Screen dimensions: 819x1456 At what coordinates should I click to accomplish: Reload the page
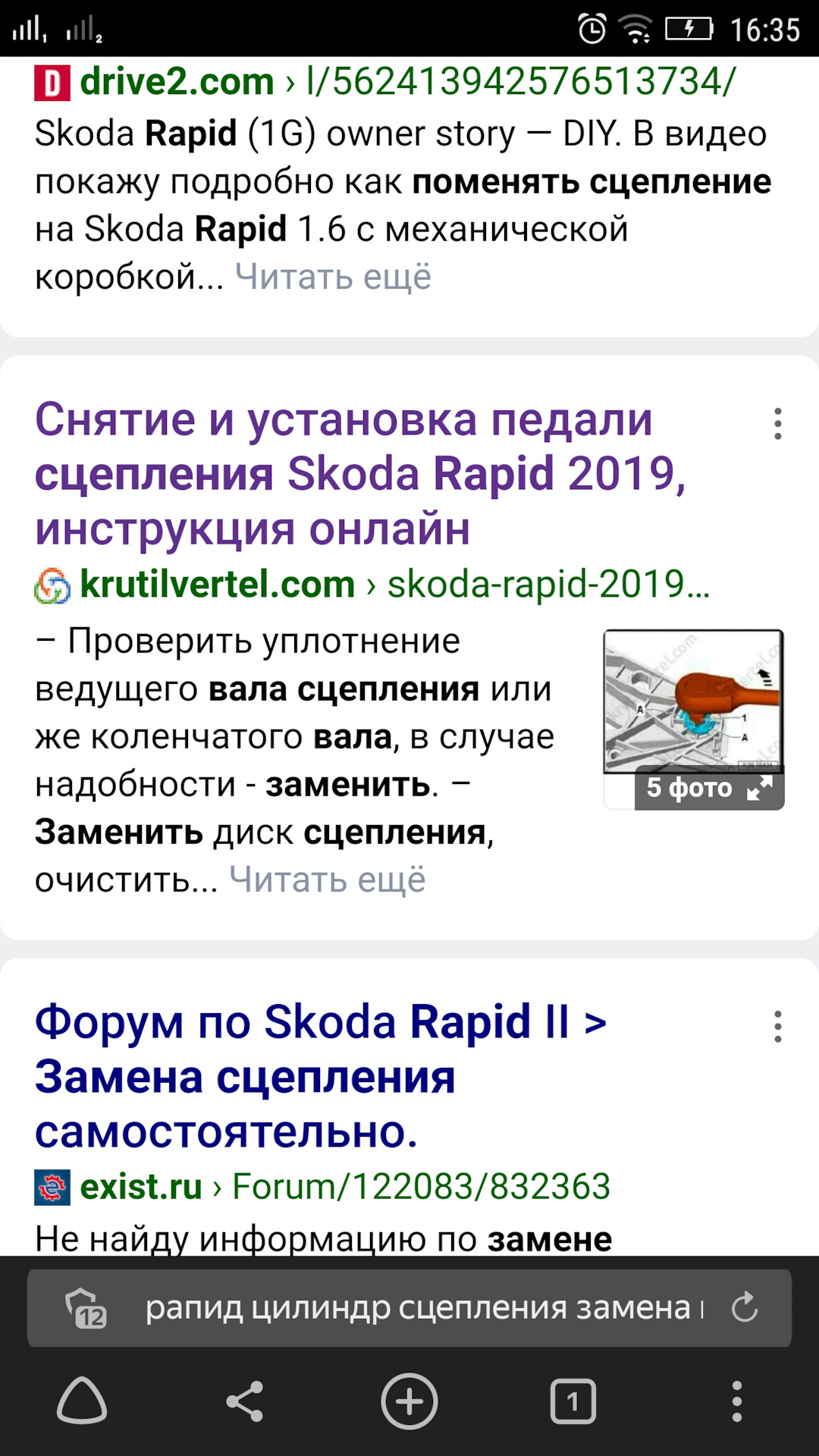[744, 1308]
